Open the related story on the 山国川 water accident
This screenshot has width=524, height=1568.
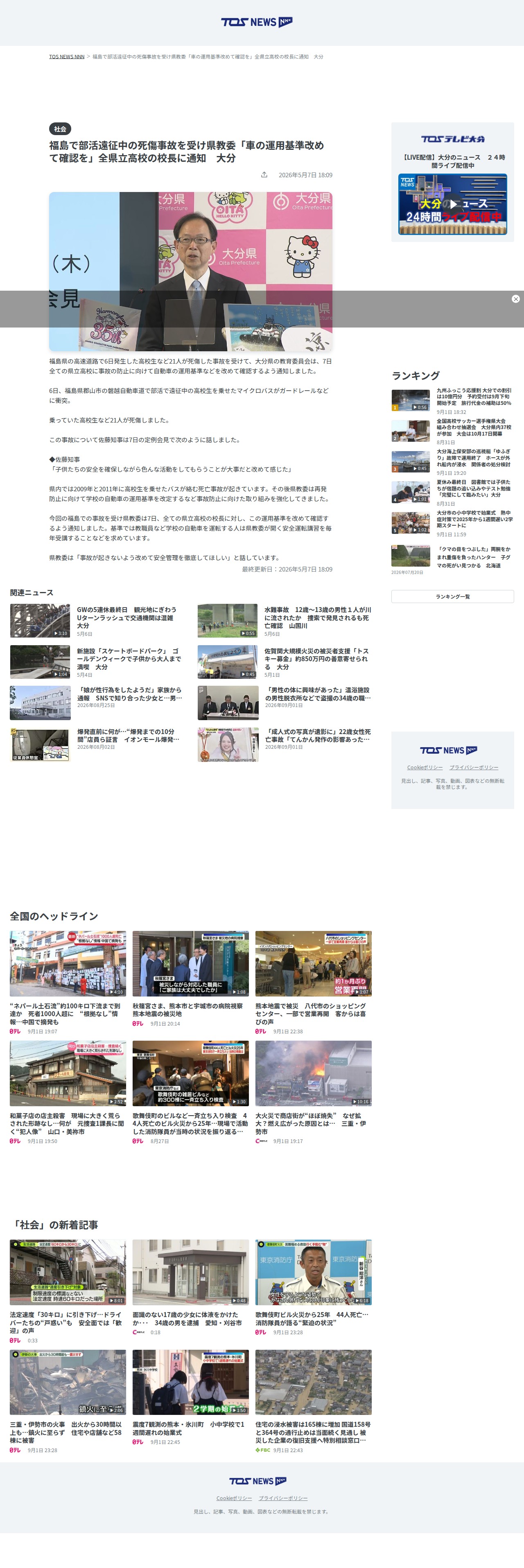[284, 621]
